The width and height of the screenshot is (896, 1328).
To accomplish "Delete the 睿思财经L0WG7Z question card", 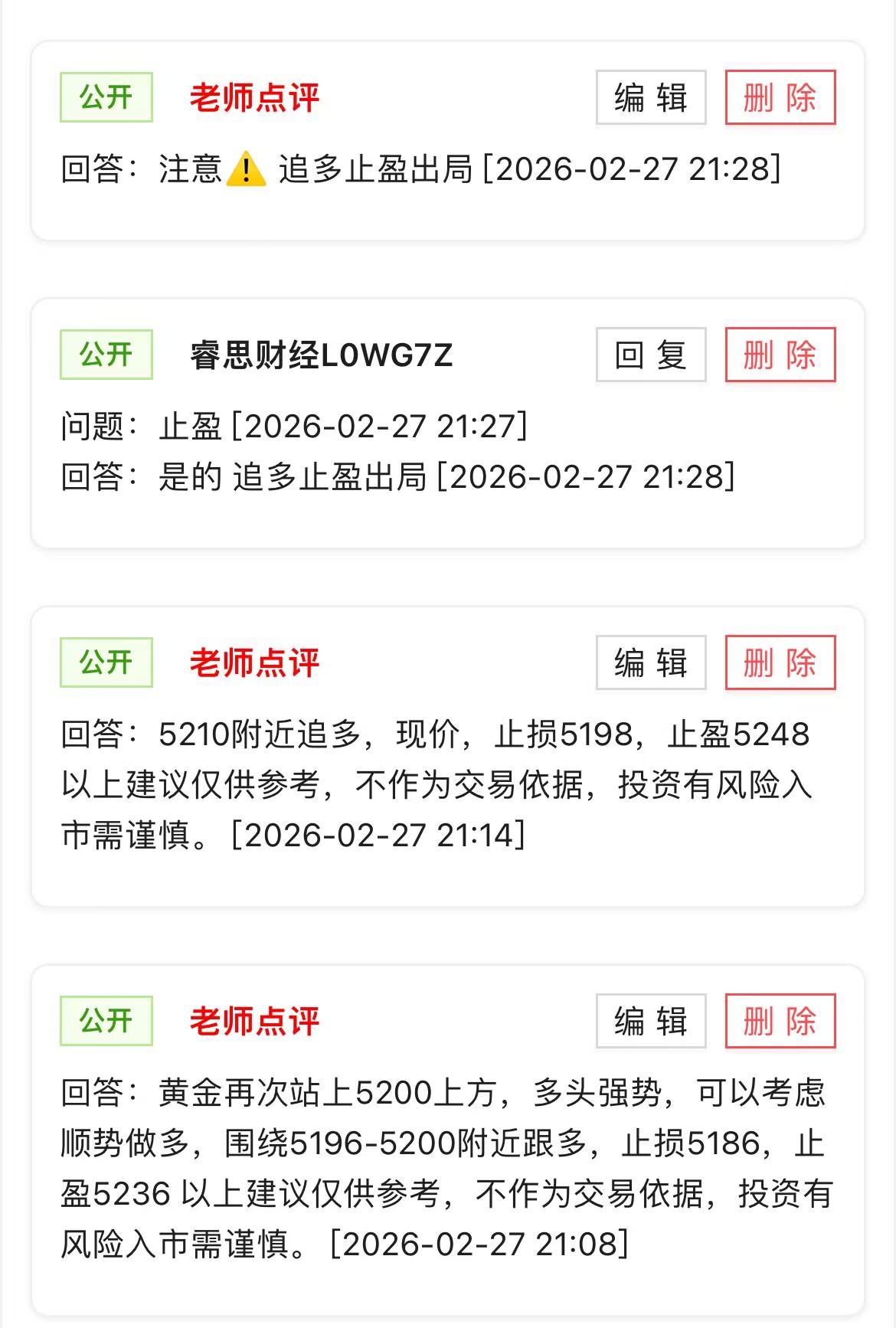I will (780, 355).
